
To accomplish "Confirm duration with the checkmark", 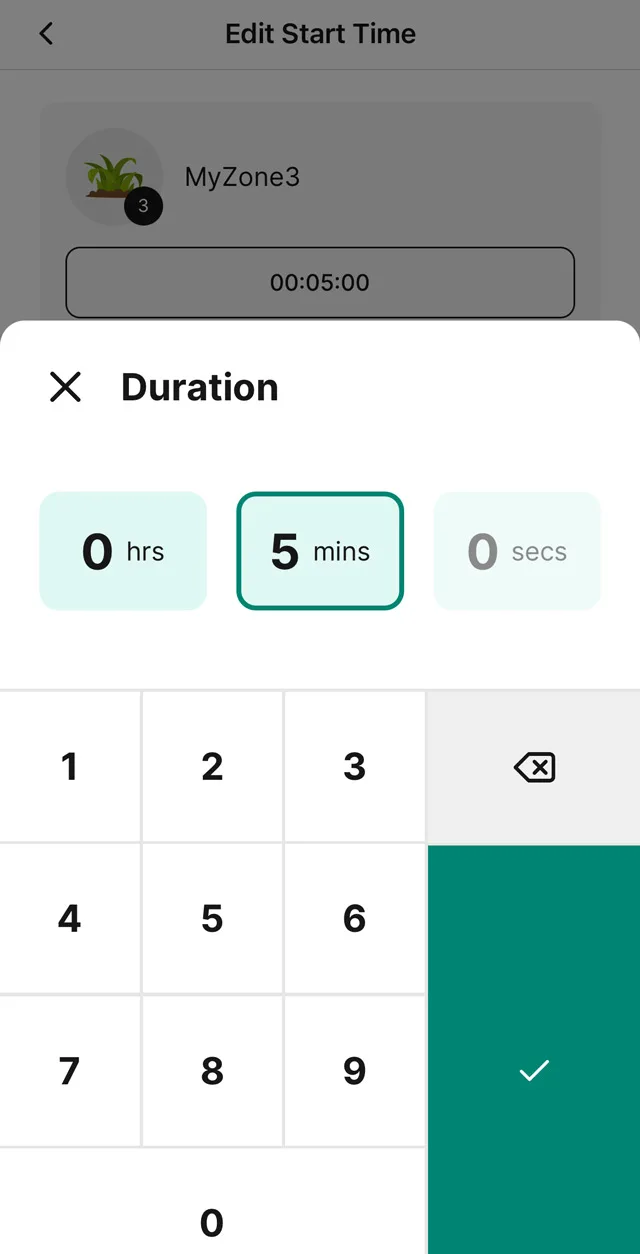I will (534, 1071).
